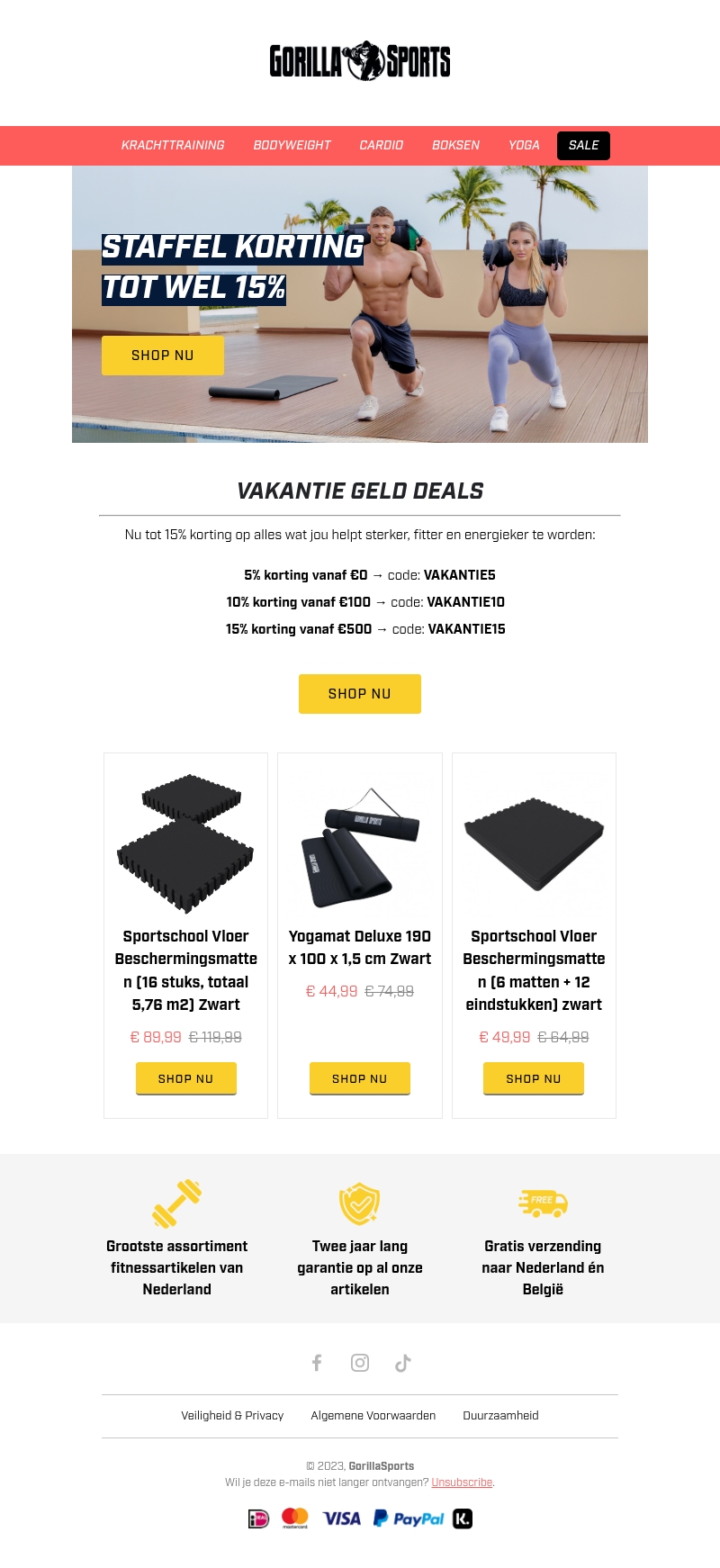Open Veiligheid & Privacy link
The image size is (720, 1568).
point(232,1416)
